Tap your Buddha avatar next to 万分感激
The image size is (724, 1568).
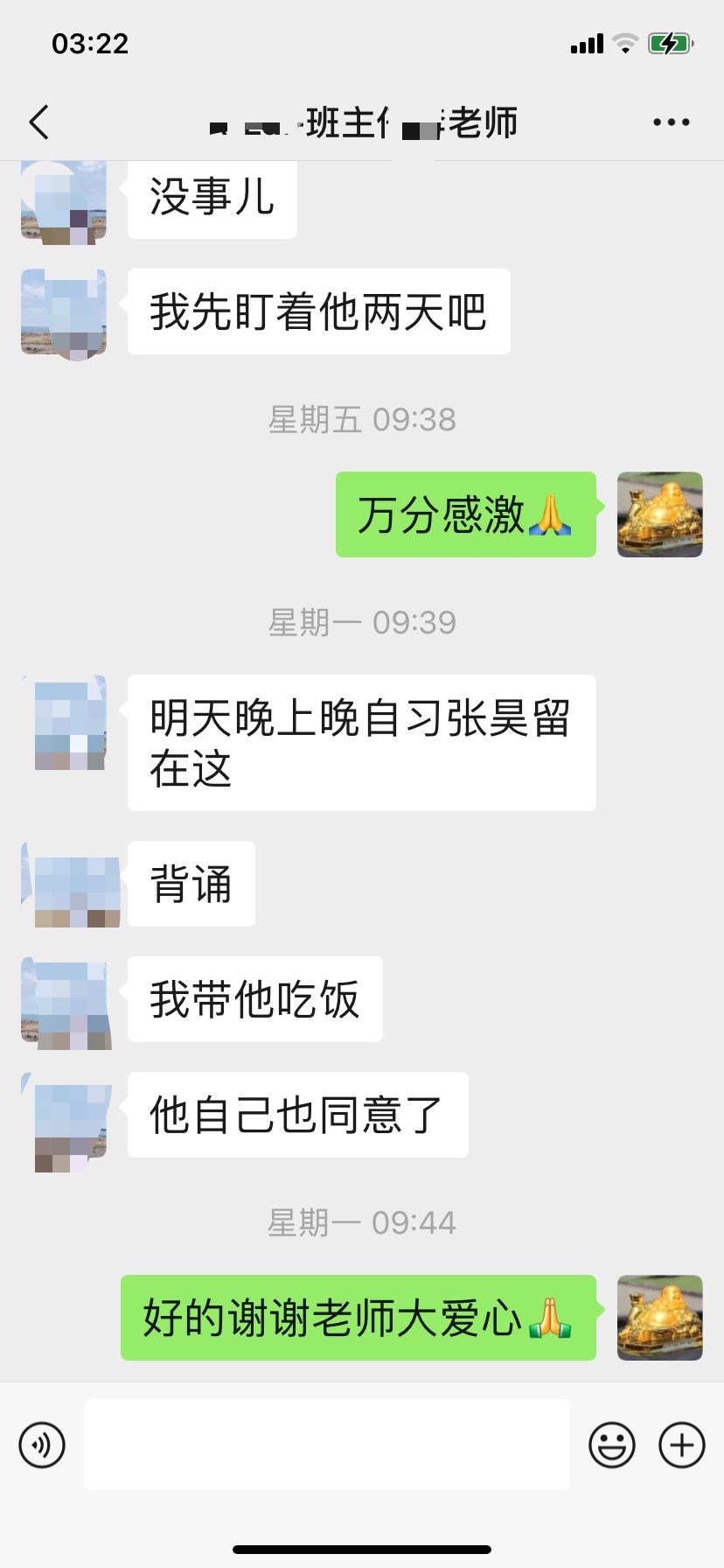point(659,515)
